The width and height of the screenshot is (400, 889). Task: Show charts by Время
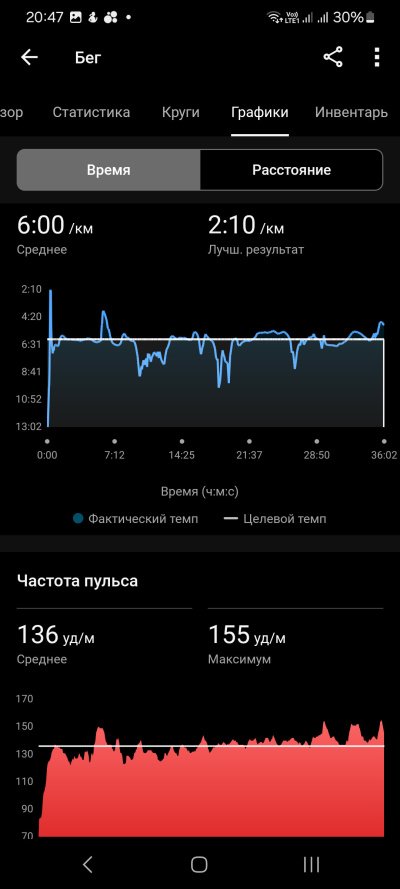coord(108,170)
